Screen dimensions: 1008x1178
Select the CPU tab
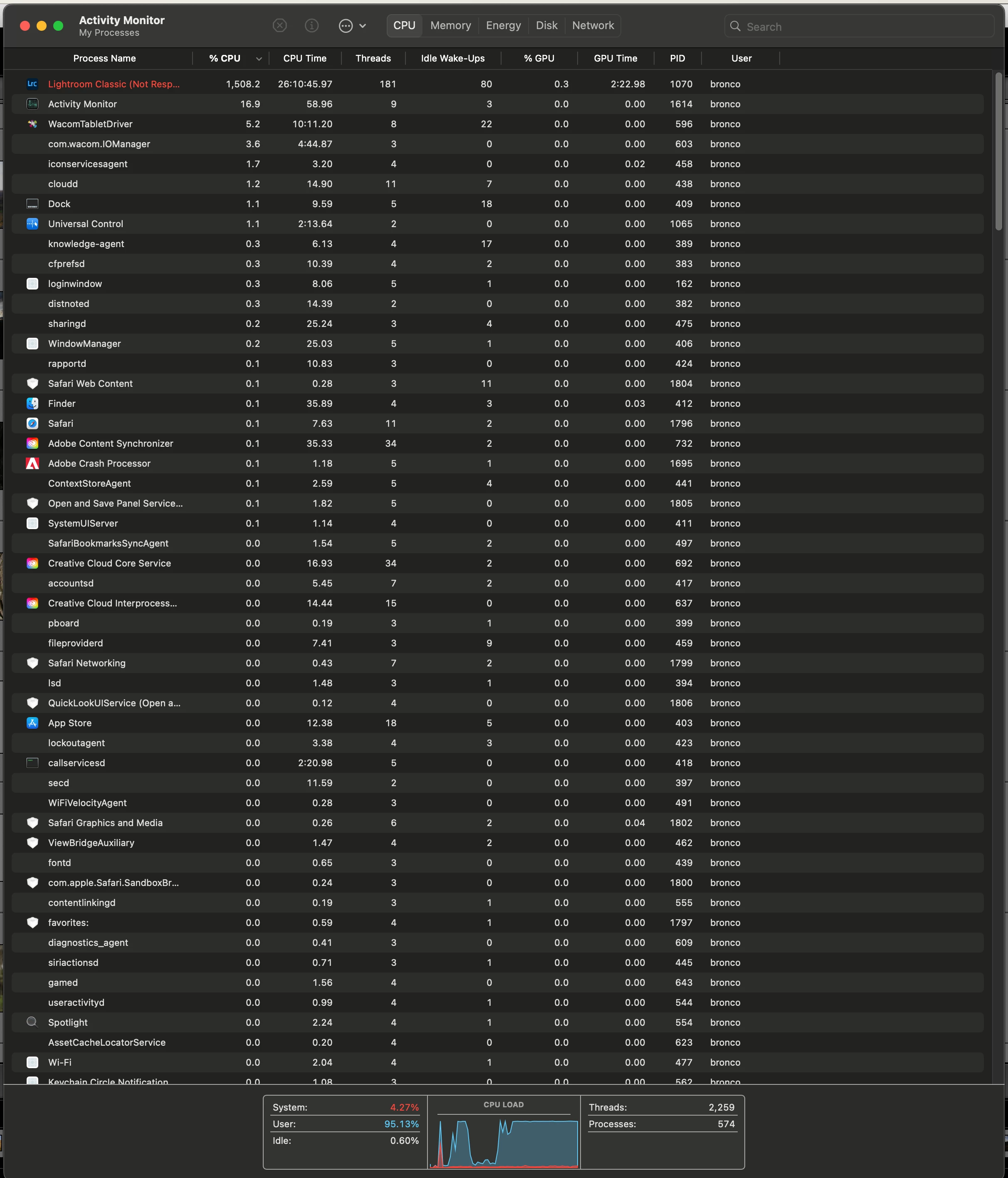pos(404,26)
